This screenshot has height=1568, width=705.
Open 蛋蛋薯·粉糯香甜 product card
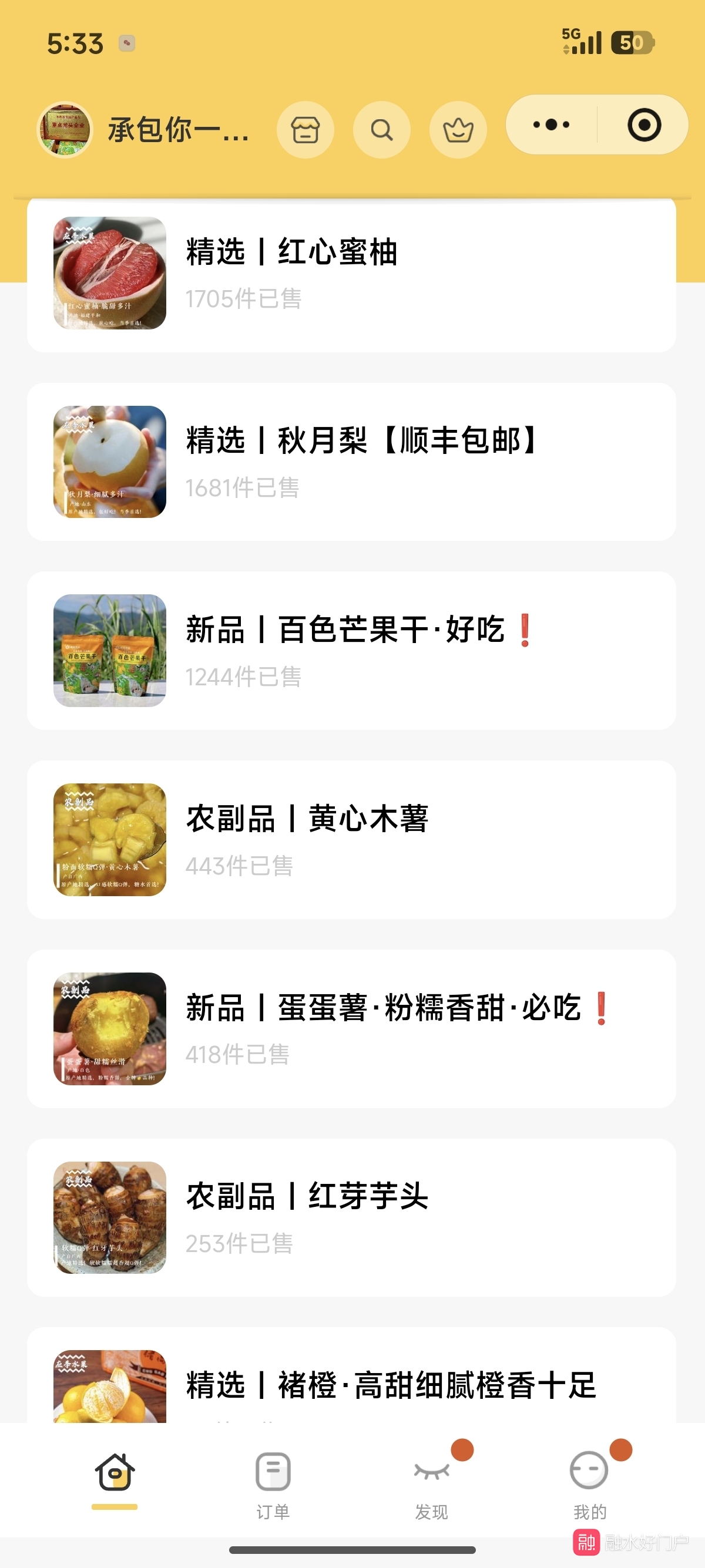coord(351,1029)
